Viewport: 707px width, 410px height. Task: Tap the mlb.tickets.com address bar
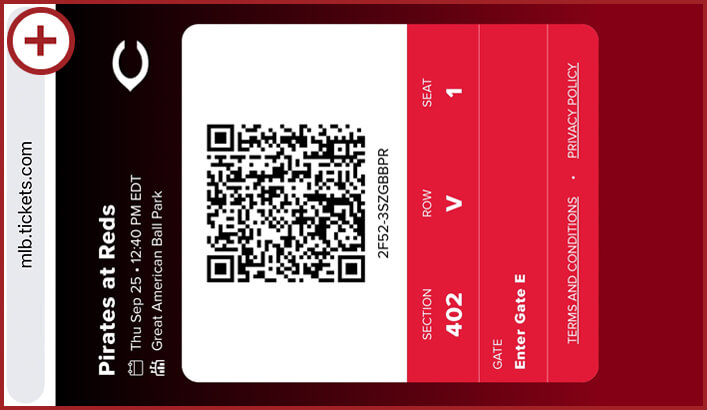27,205
